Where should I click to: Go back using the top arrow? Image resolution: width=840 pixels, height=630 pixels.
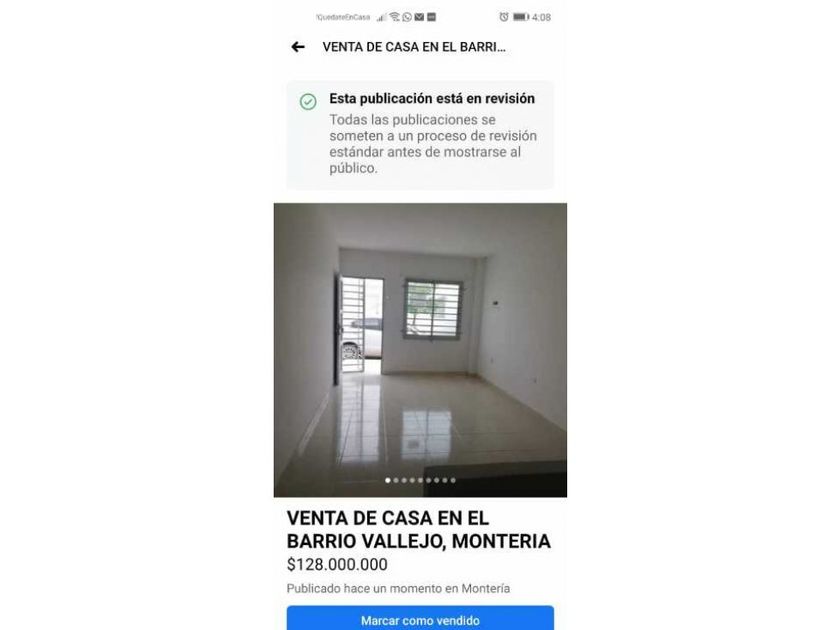pos(298,47)
